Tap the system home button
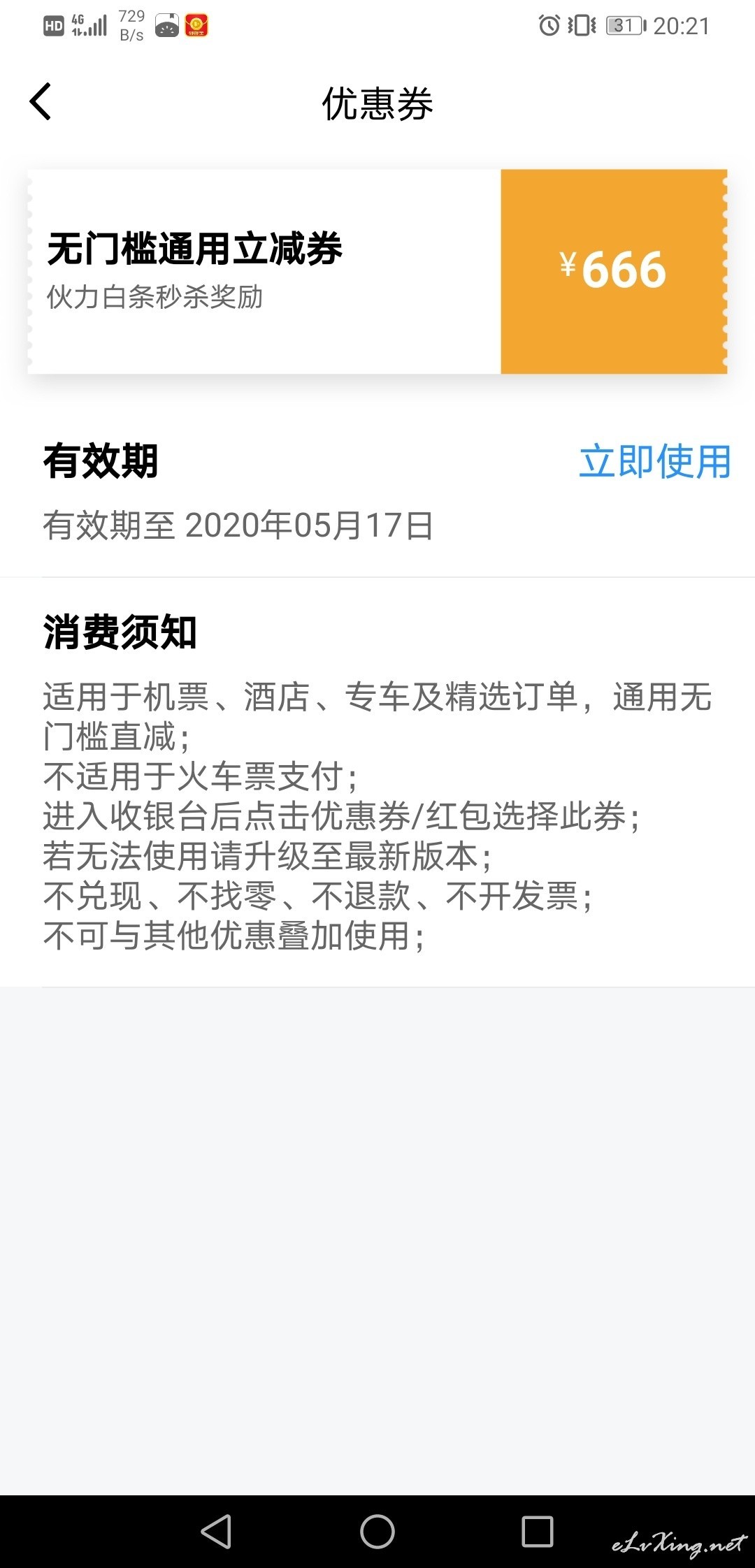Image resolution: width=755 pixels, height=1568 pixels. (x=377, y=1532)
